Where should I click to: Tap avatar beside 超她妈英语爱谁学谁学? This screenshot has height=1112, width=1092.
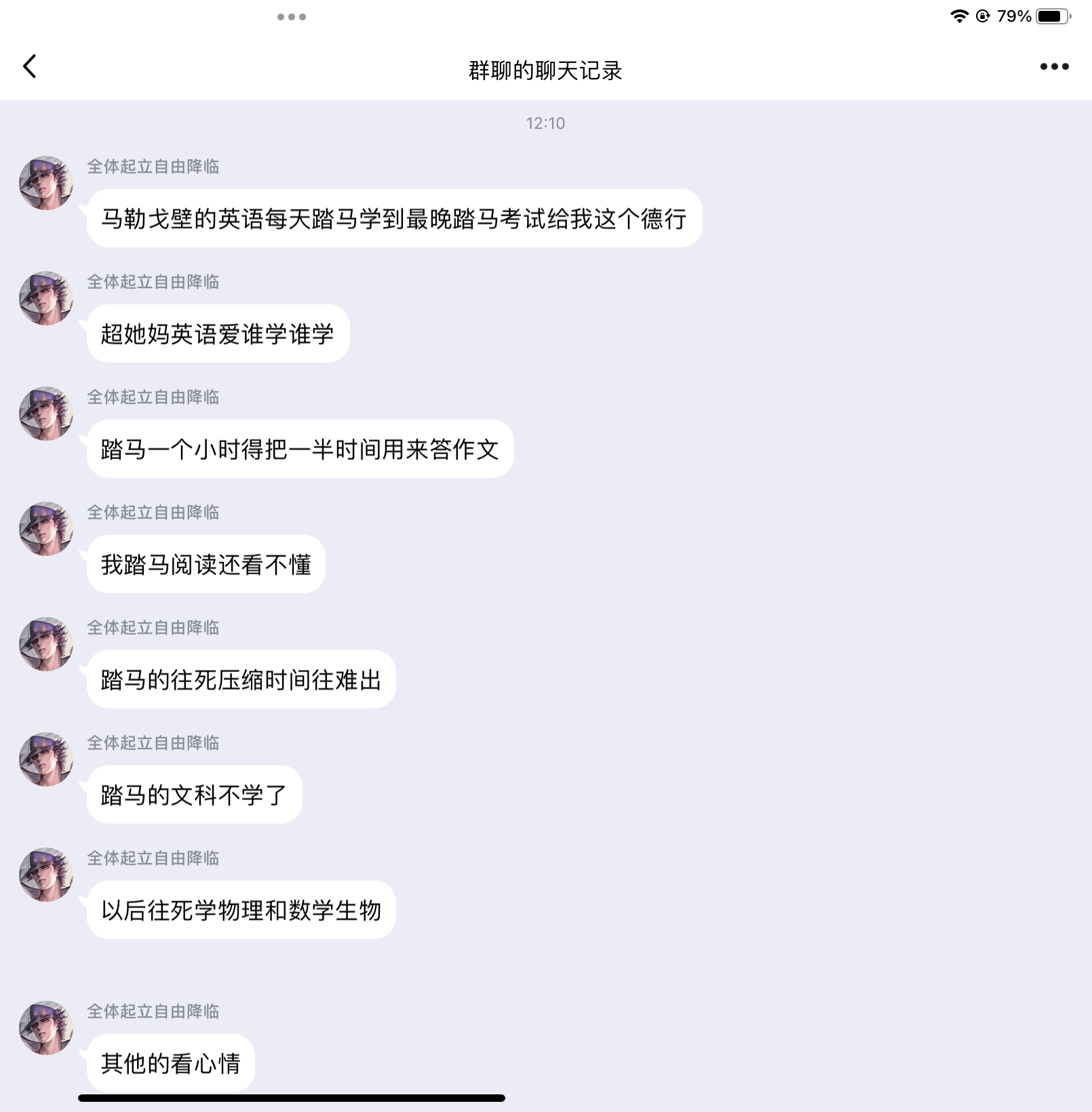point(46,298)
